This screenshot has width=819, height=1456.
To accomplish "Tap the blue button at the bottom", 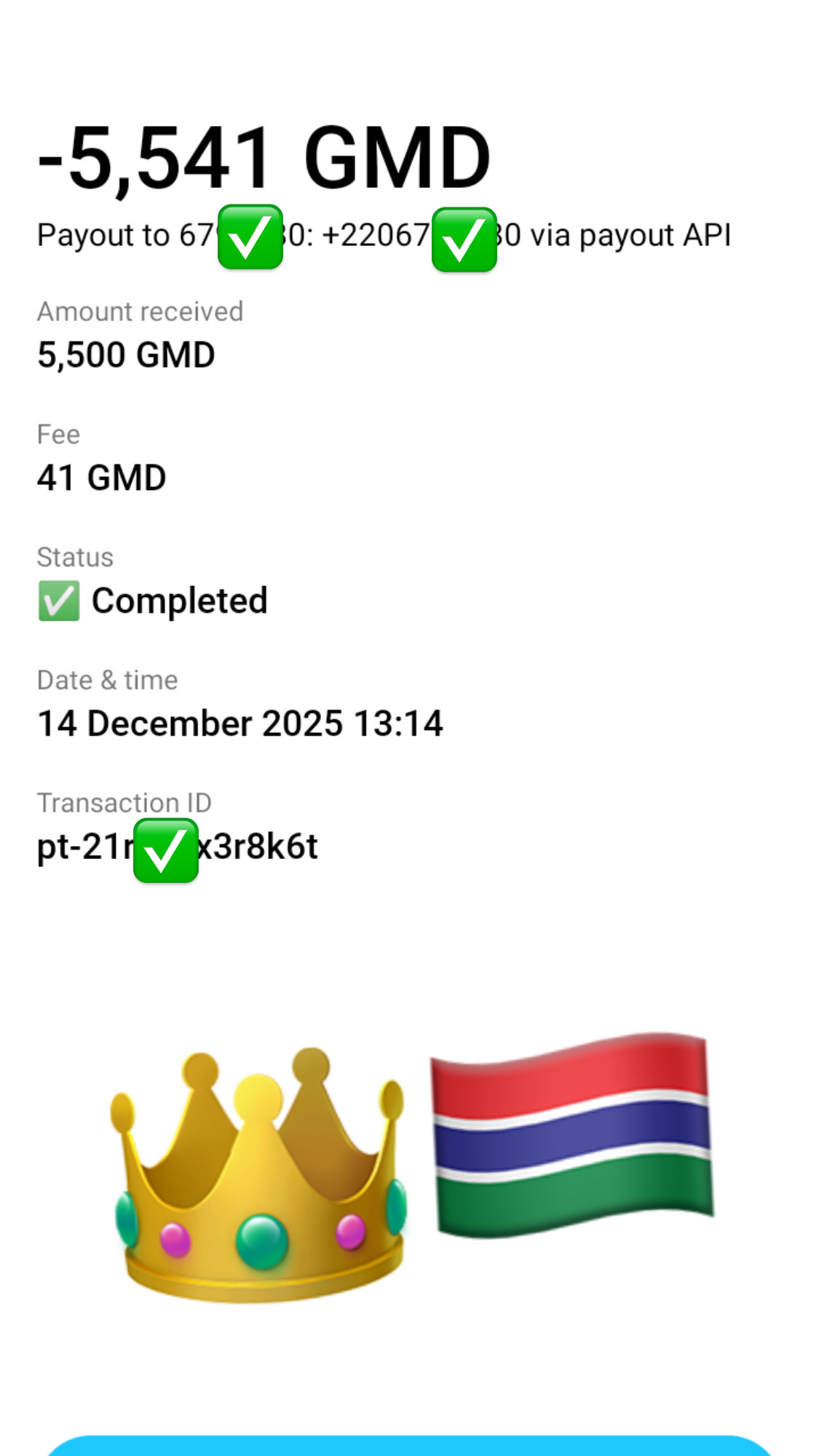I will click(x=409, y=1447).
